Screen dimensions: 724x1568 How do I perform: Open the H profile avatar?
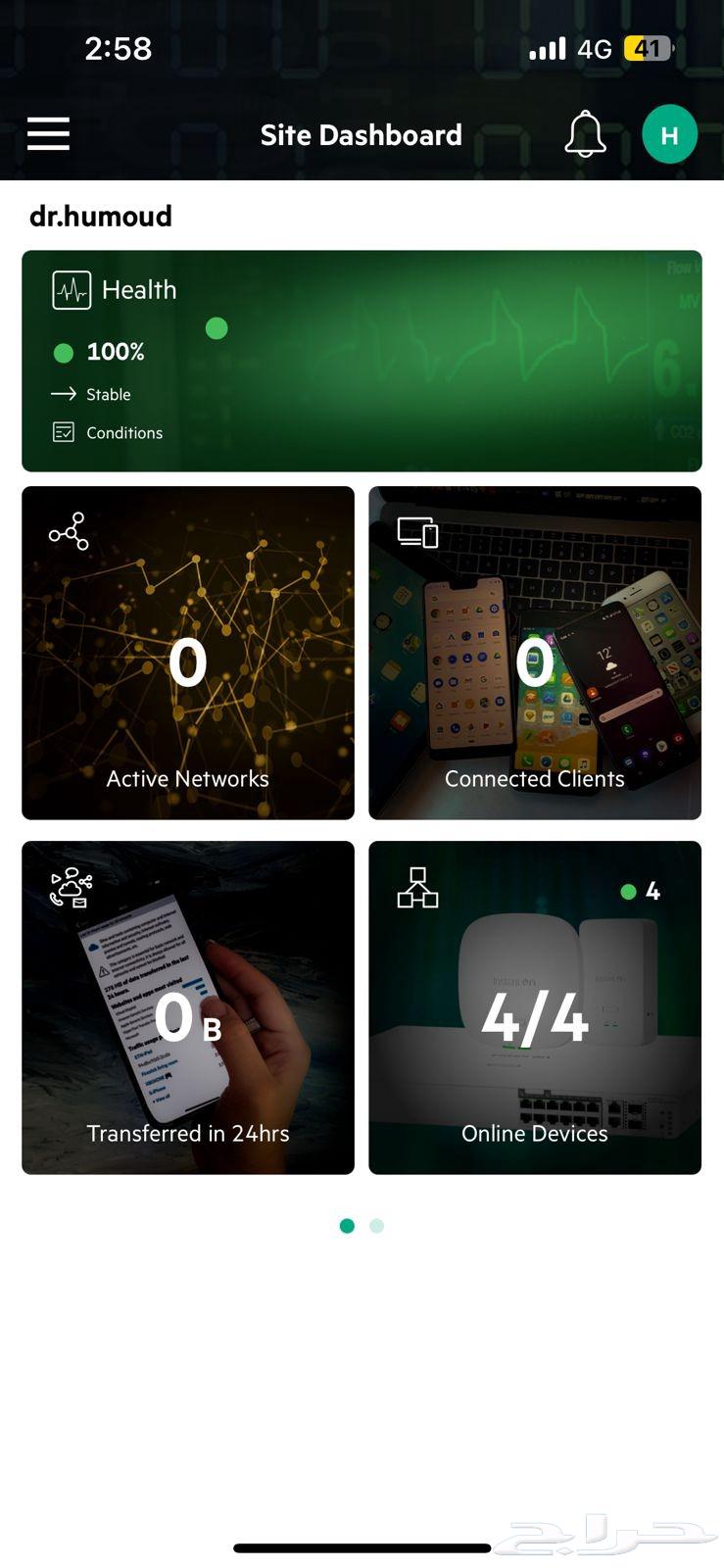(x=669, y=134)
